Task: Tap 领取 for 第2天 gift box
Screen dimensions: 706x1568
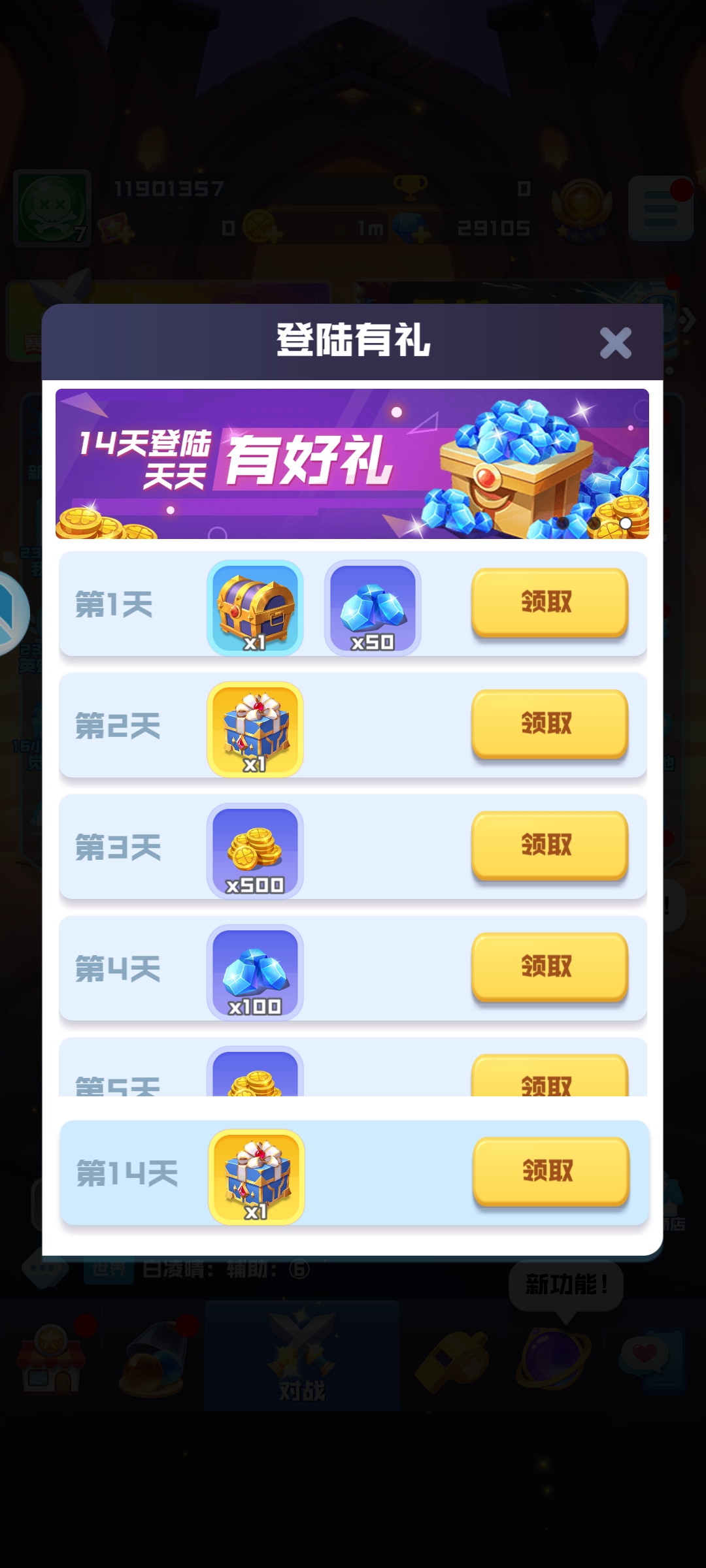Action: pyautogui.click(x=549, y=724)
